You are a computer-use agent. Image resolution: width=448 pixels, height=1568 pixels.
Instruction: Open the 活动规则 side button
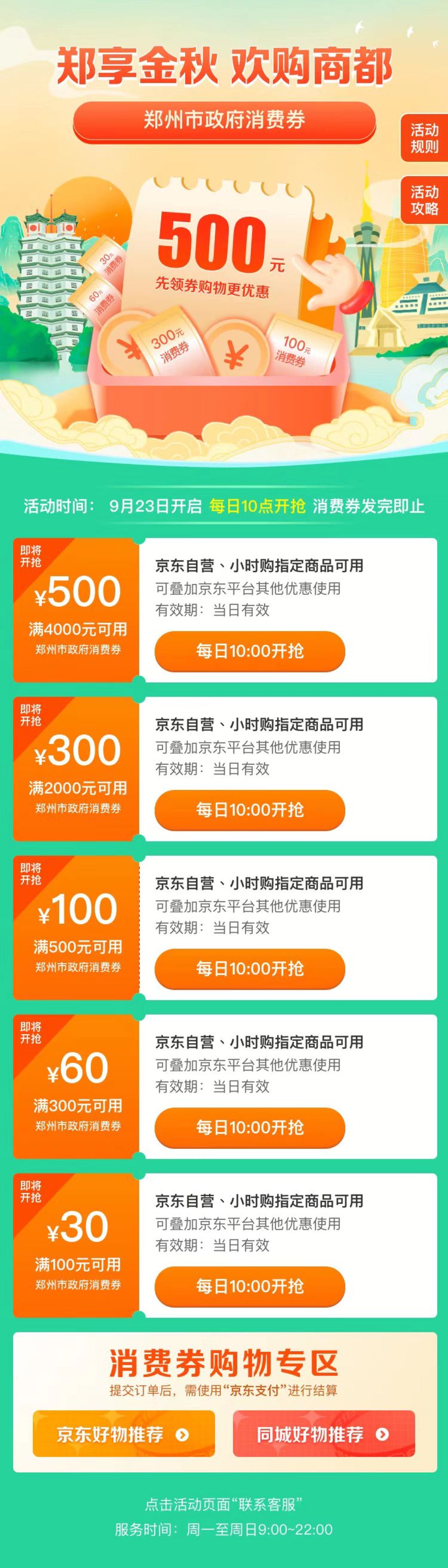424,138
